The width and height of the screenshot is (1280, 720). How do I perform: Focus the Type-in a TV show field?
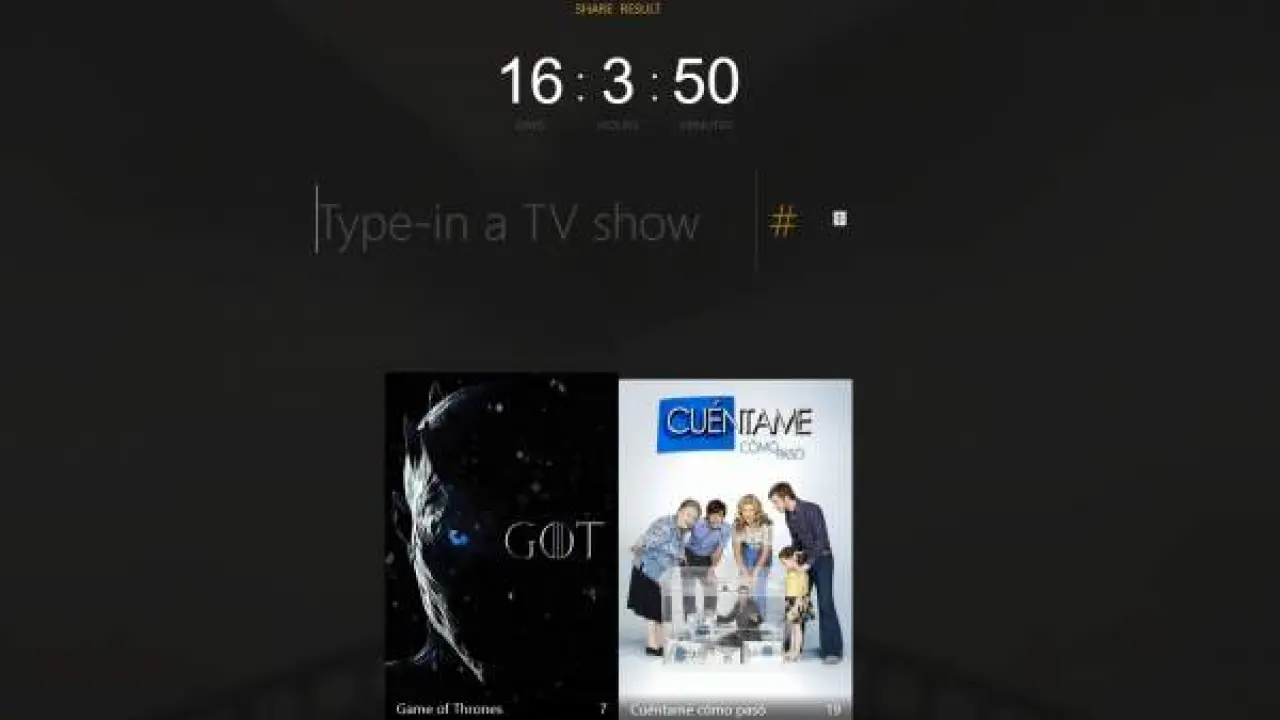coord(510,223)
